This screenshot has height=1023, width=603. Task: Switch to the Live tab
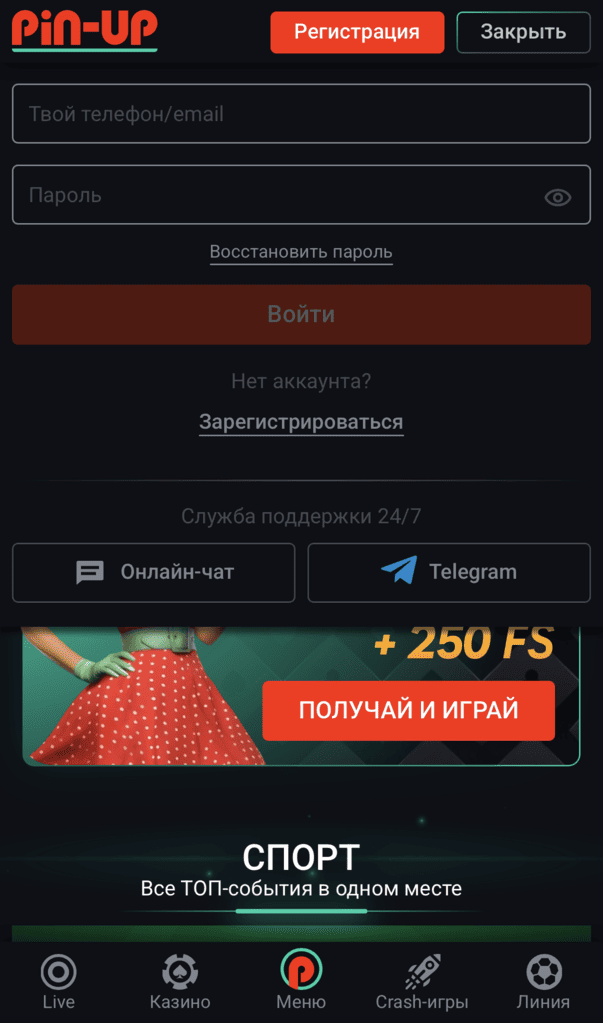(58, 982)
